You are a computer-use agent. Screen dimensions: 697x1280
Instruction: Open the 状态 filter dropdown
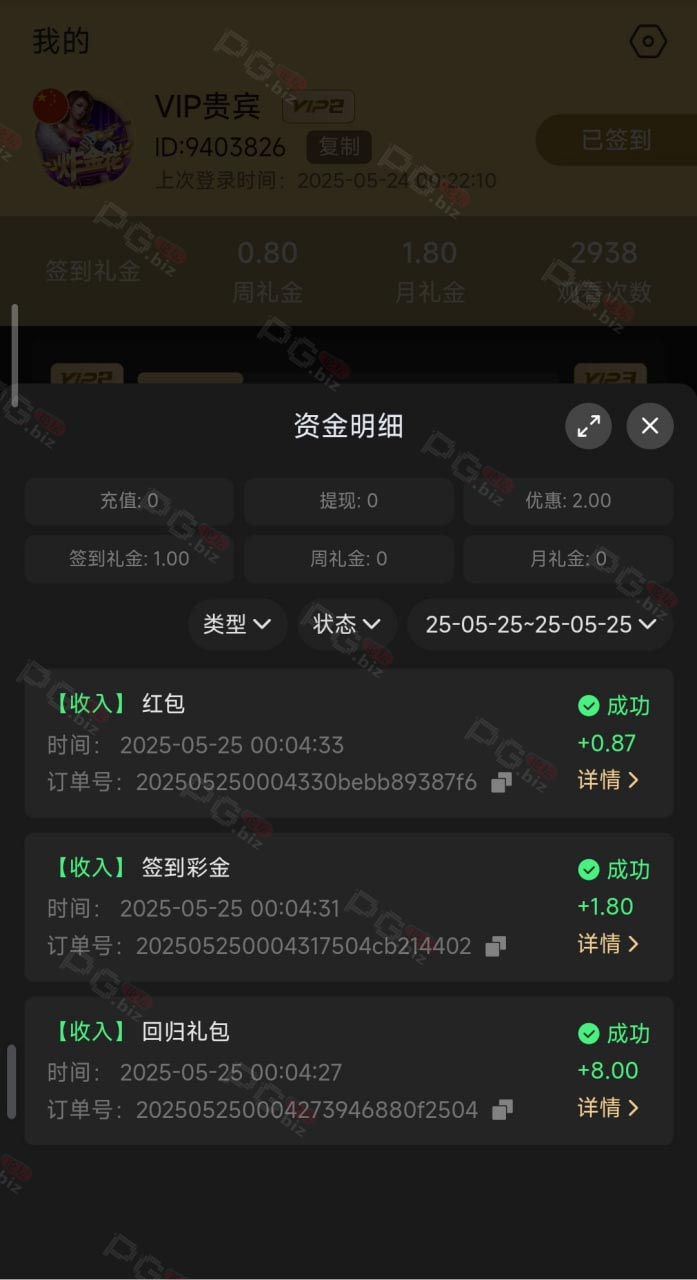click(347, 624)
